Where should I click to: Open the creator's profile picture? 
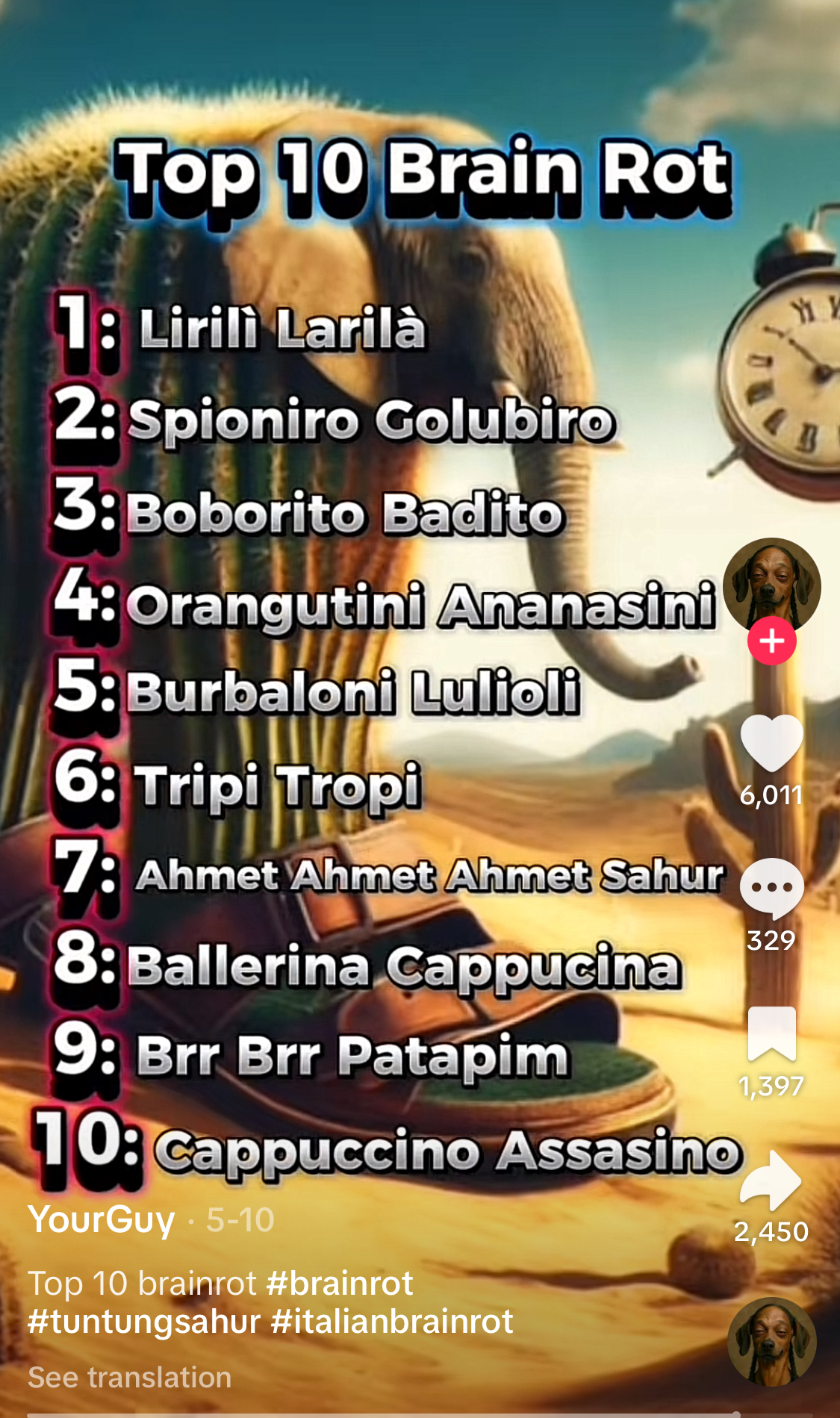772,586
